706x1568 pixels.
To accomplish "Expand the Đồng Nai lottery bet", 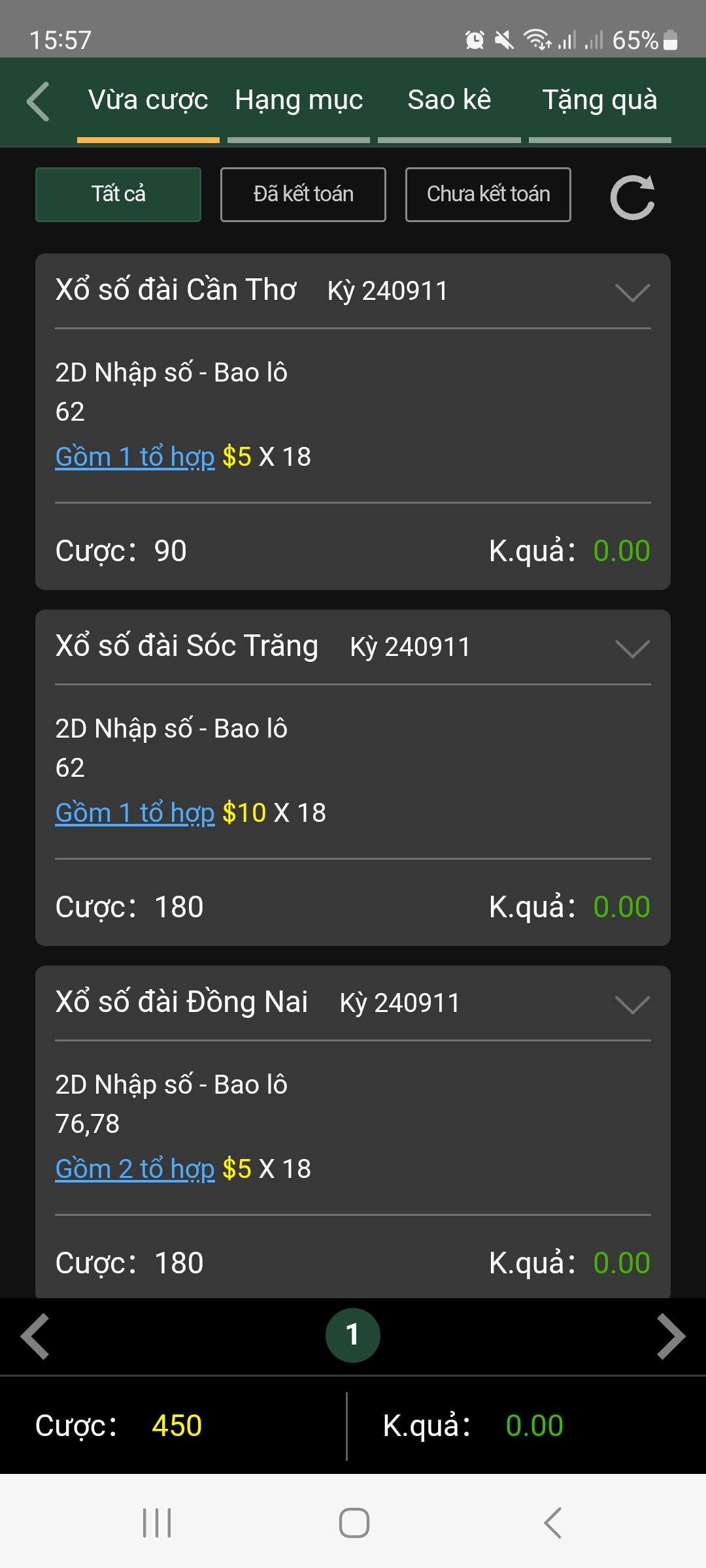I will (632, 1005).
